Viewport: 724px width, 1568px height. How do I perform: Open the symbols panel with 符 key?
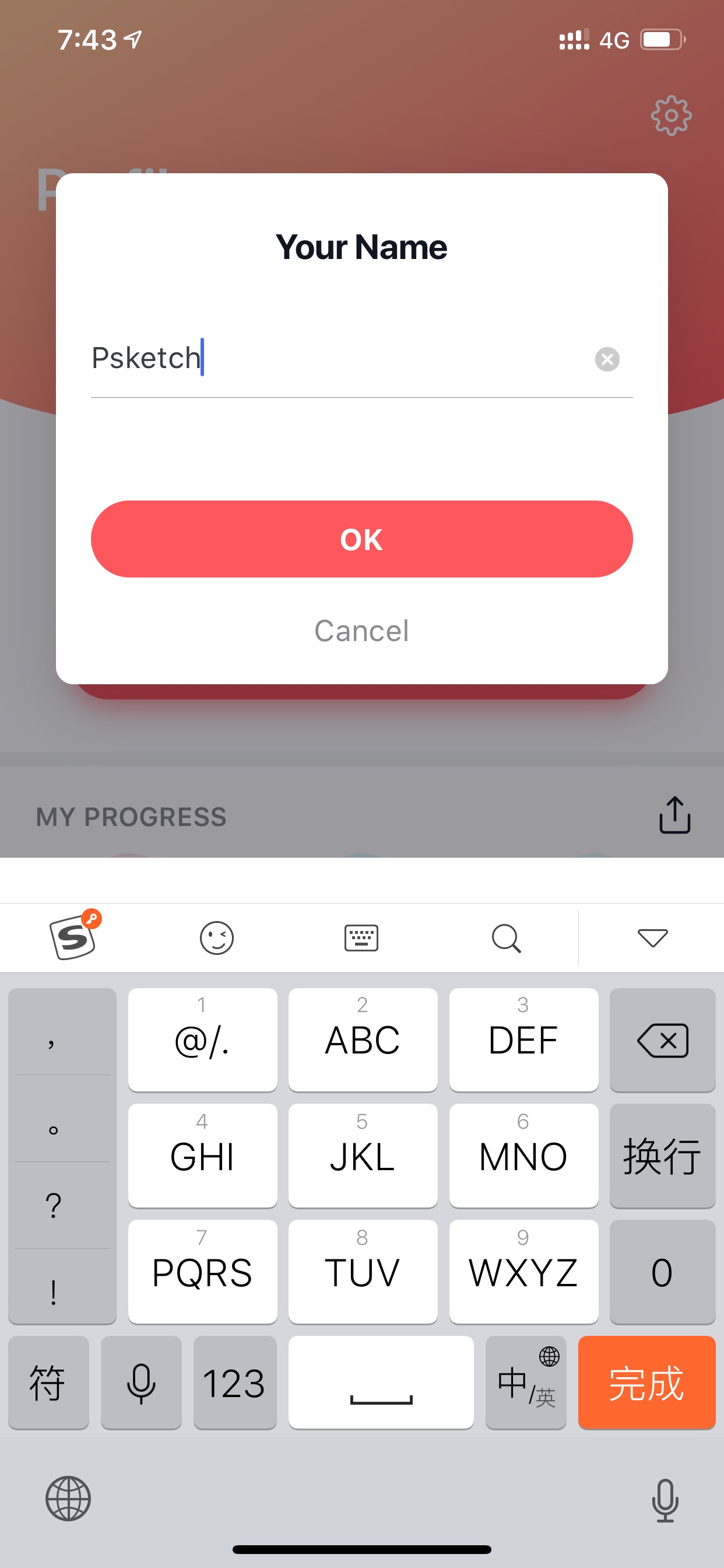click(x=48, y=1382)
